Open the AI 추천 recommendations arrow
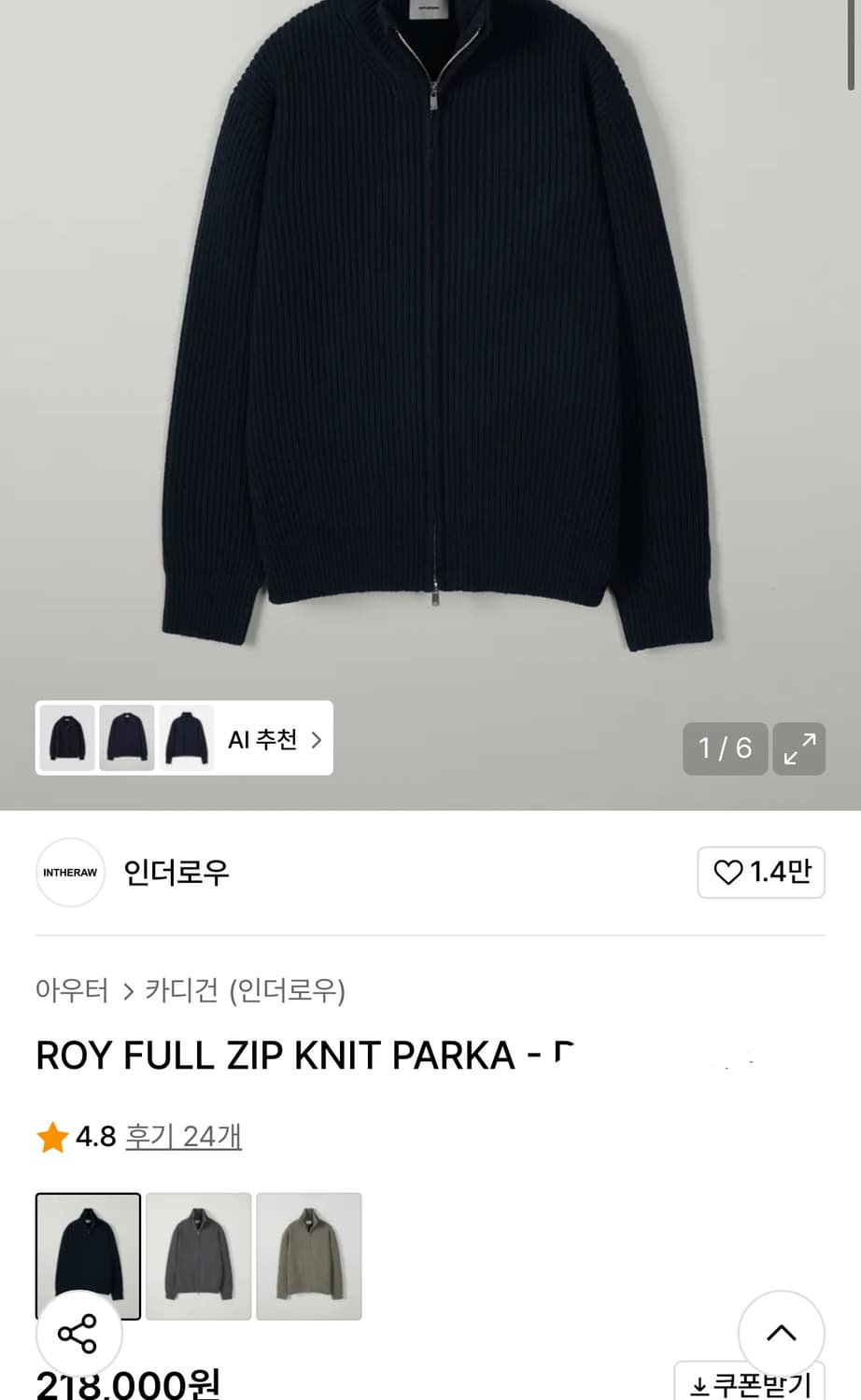The image size is (861, 1400). pyautogui.click(x=316, y=738)
